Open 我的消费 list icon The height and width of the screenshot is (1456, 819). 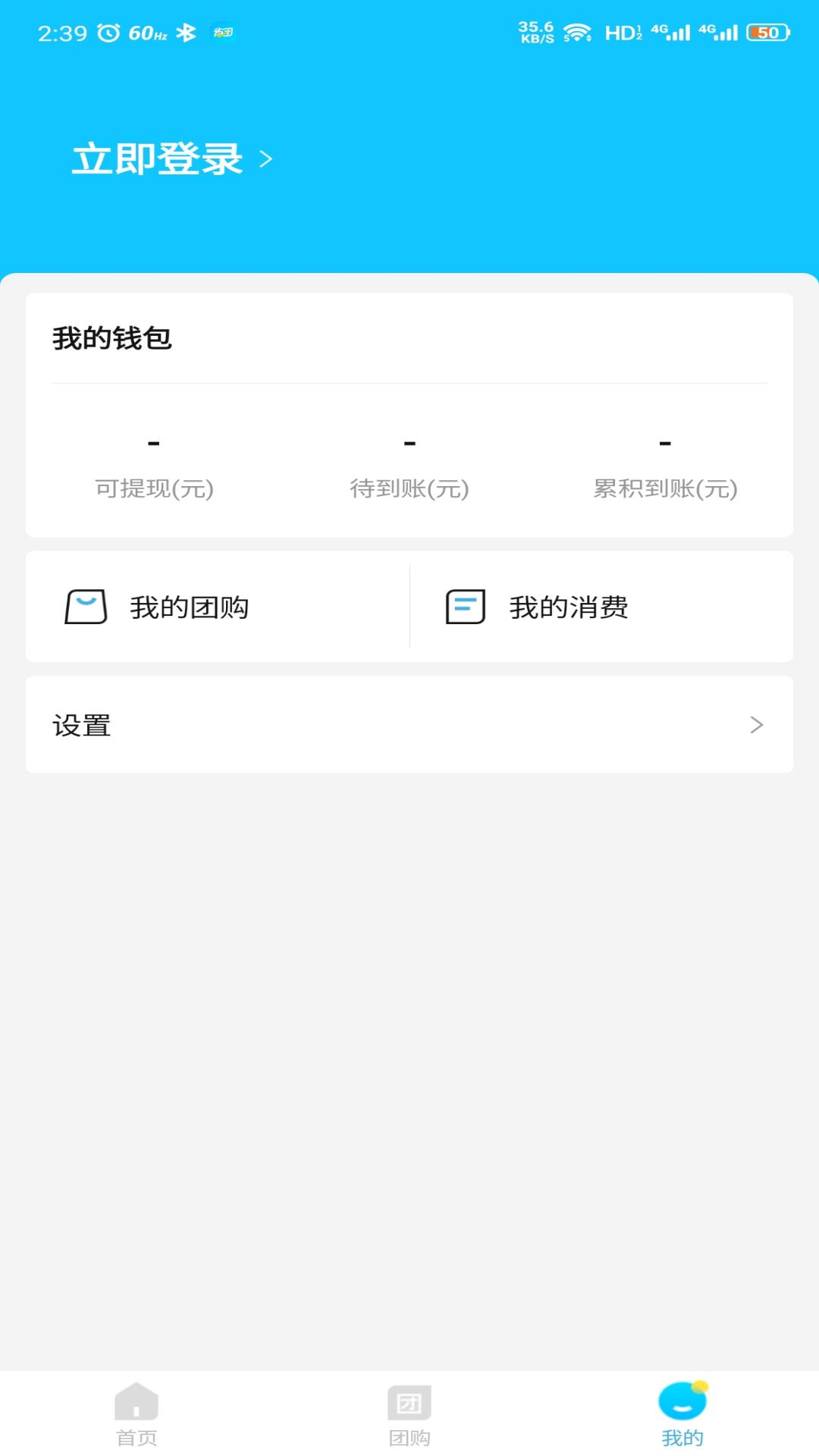[466, 606]
